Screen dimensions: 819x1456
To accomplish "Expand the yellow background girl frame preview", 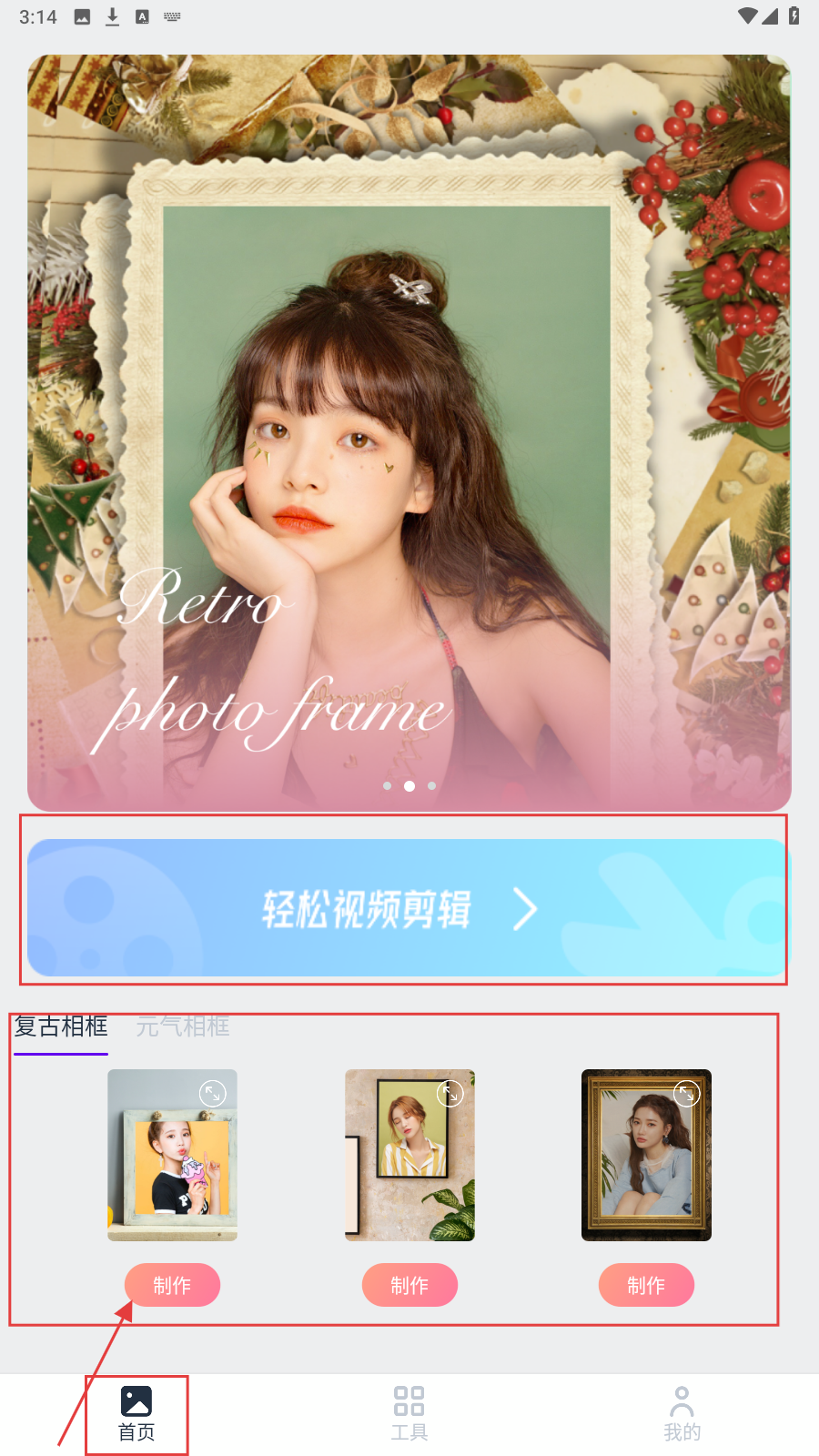I will click(x=213, y=1093).
